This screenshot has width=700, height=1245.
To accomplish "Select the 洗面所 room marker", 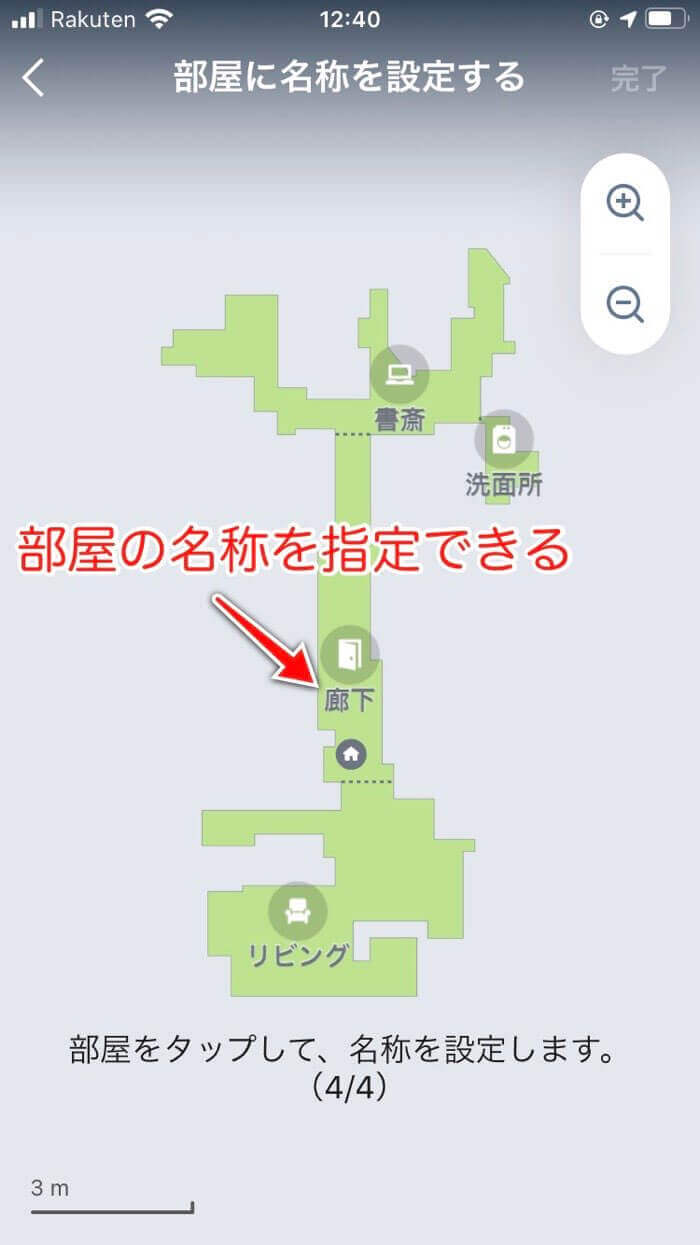I will click(x=503, y=438).
